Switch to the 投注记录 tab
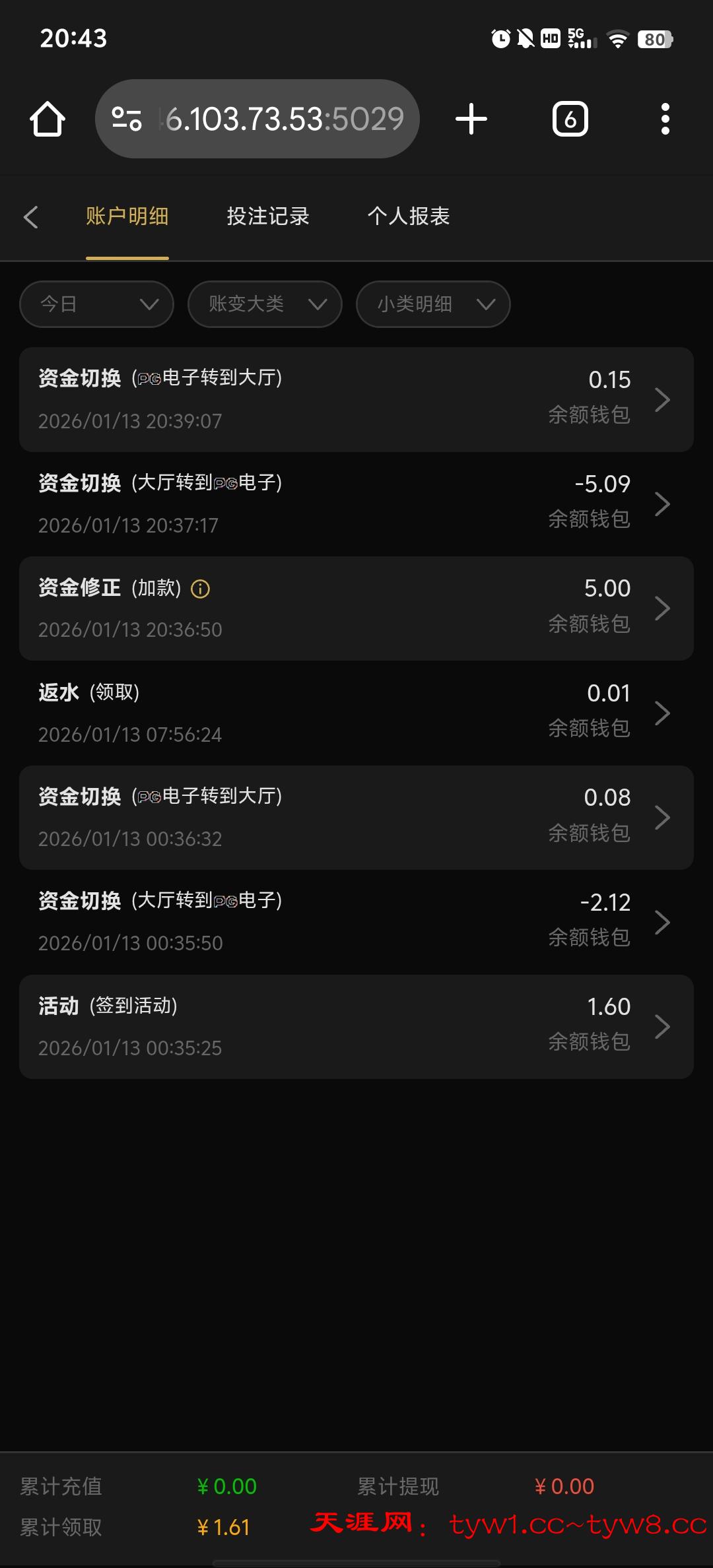713x1568 pixels. (268, 216)
